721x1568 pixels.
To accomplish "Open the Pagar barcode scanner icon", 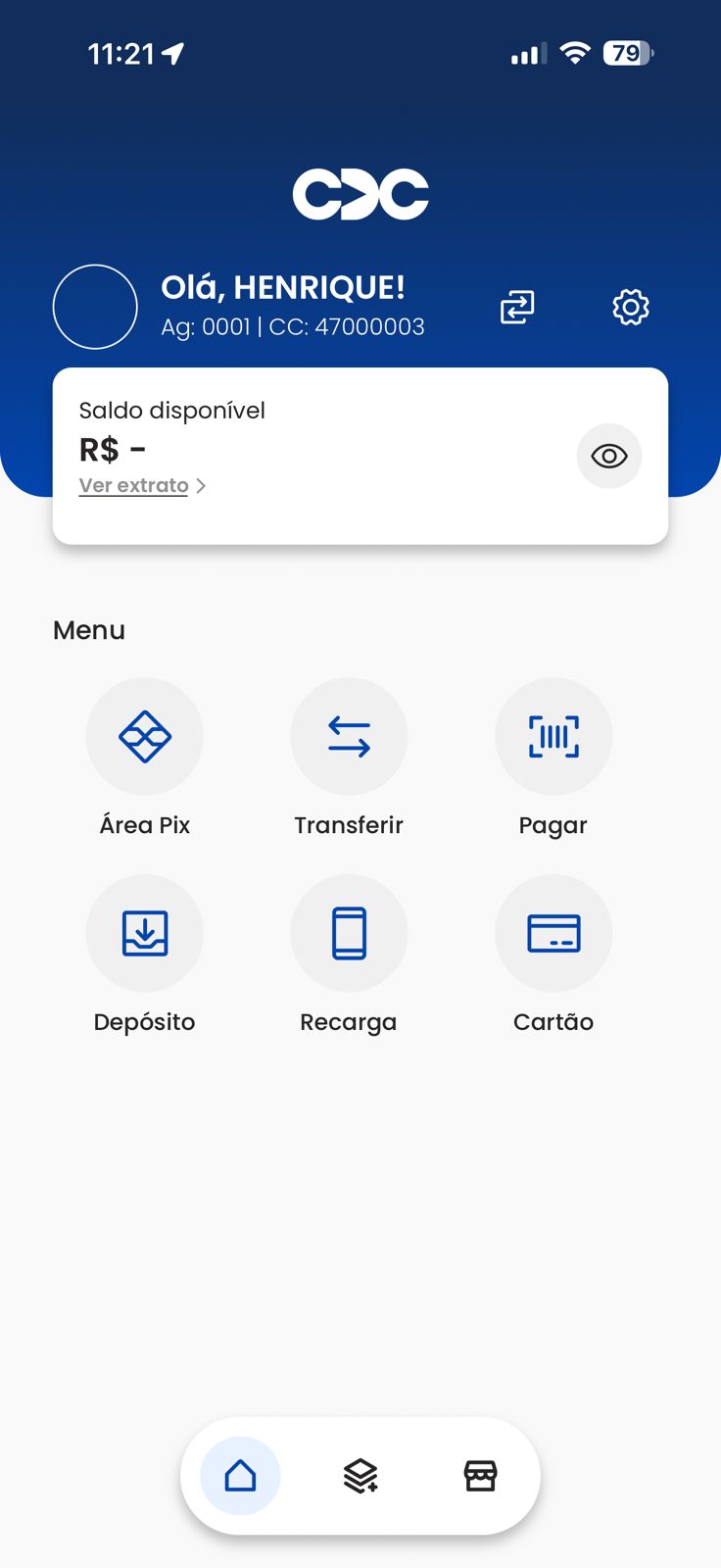I will coord(553,737).
